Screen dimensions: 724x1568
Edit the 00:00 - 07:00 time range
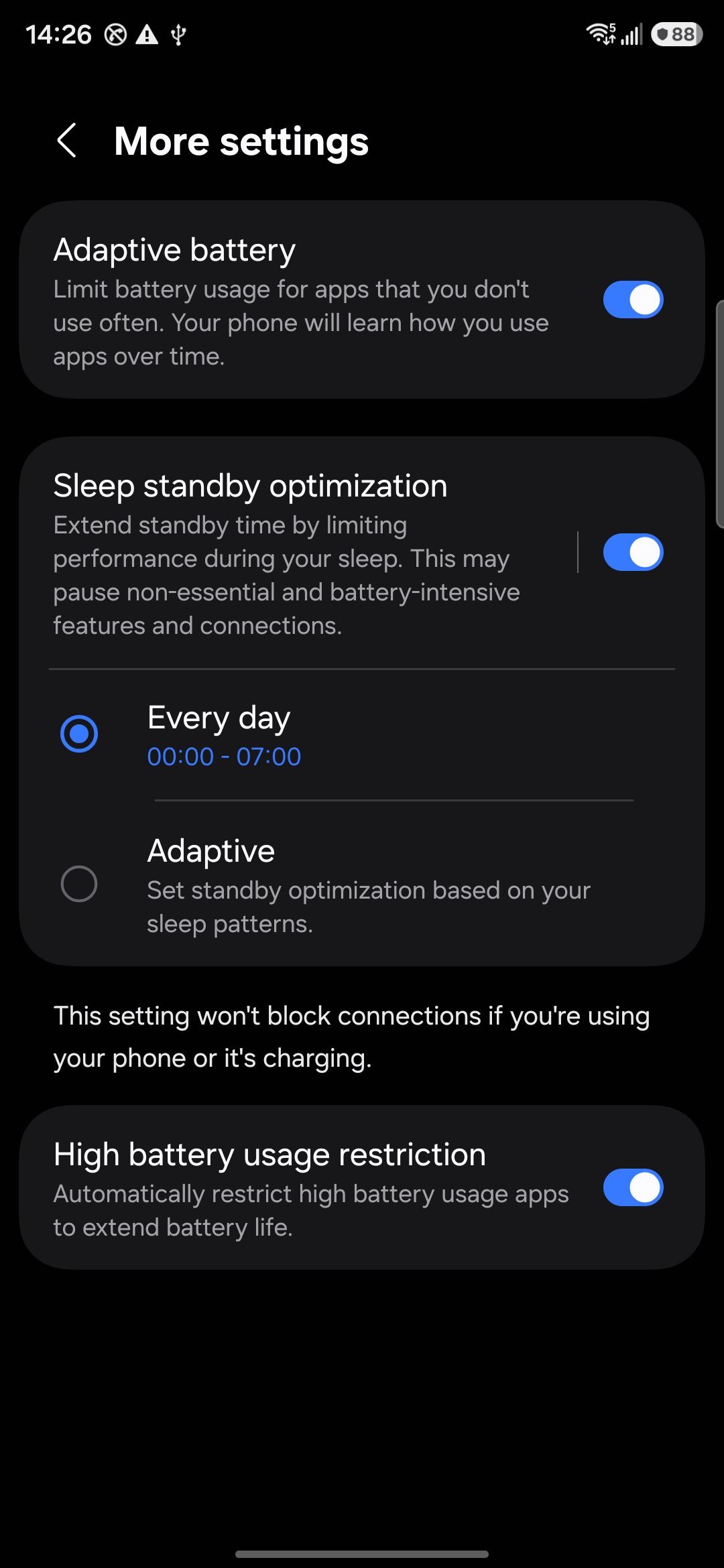point(224,757)
